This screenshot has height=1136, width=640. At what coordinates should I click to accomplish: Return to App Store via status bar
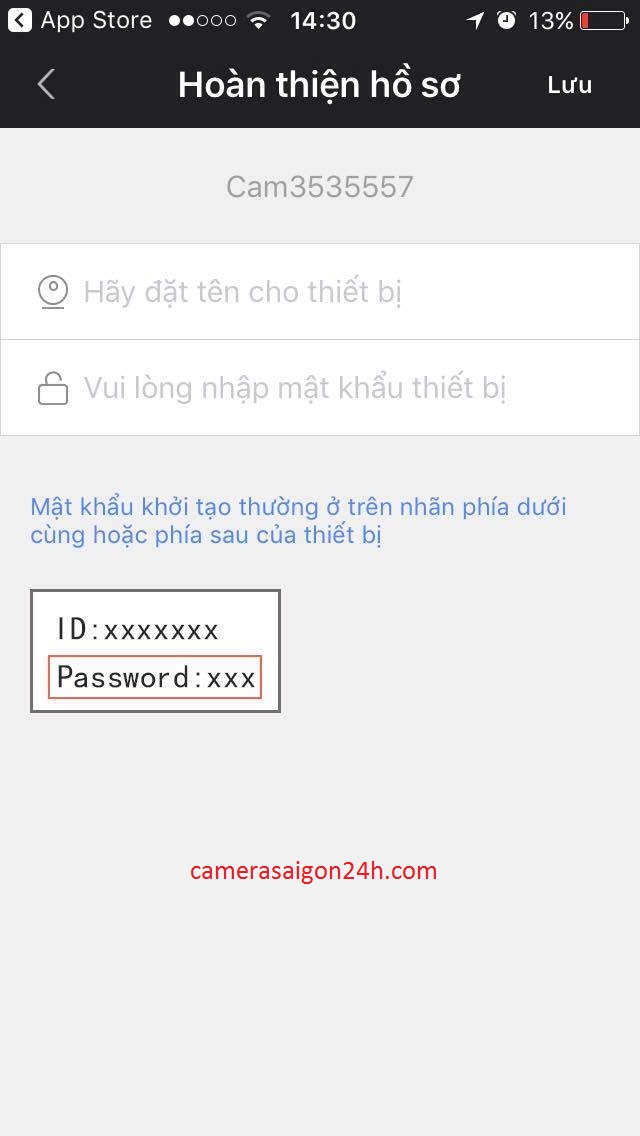point(80,20)
